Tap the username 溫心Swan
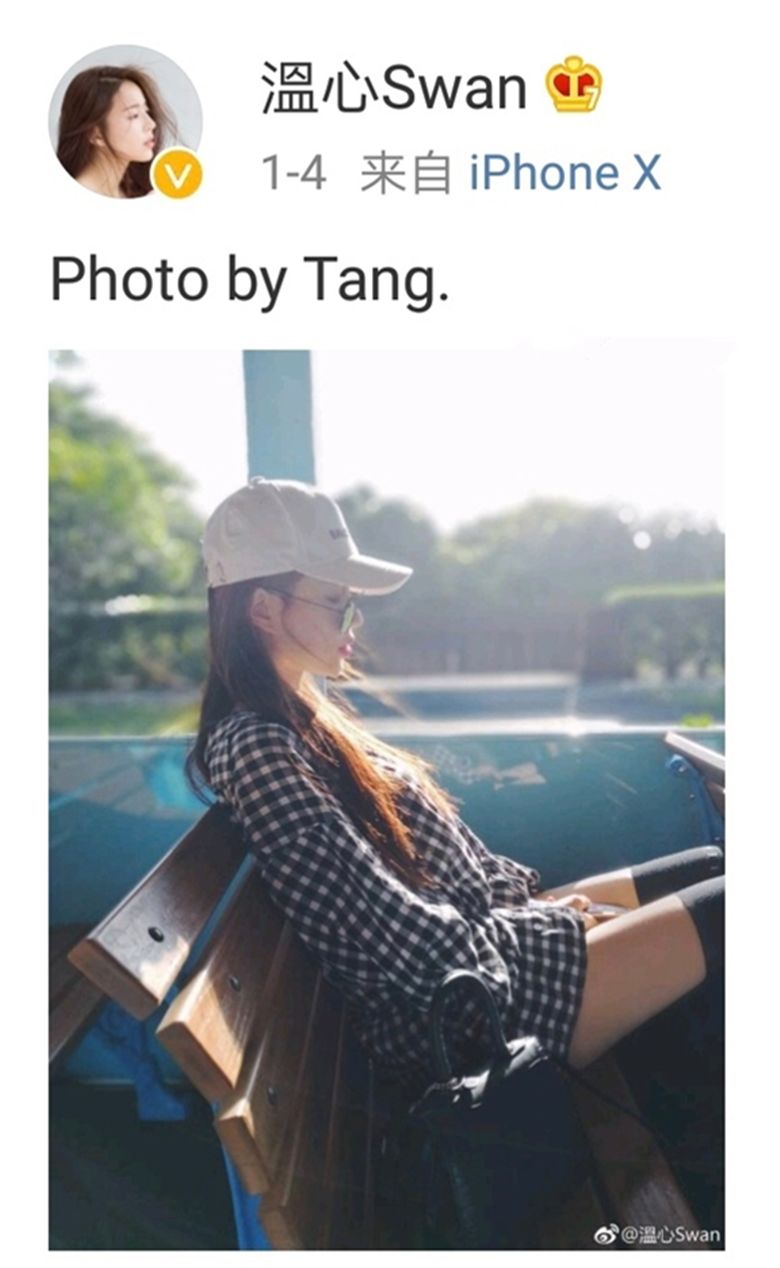The height and width of the screenshot is (1268, 780). 393,88
